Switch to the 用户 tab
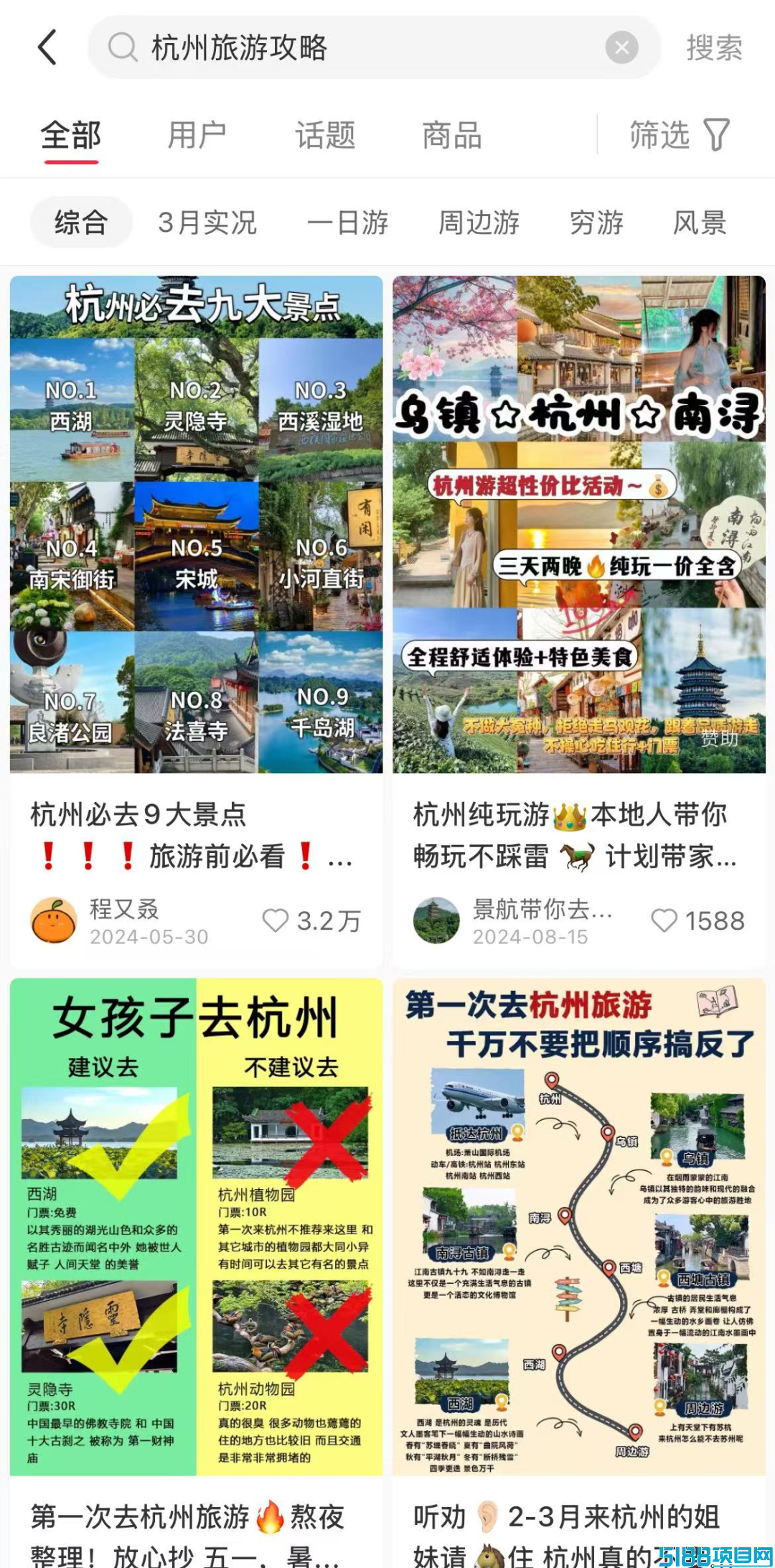Viewport: 775px width, 1568px height. point(197,136)
